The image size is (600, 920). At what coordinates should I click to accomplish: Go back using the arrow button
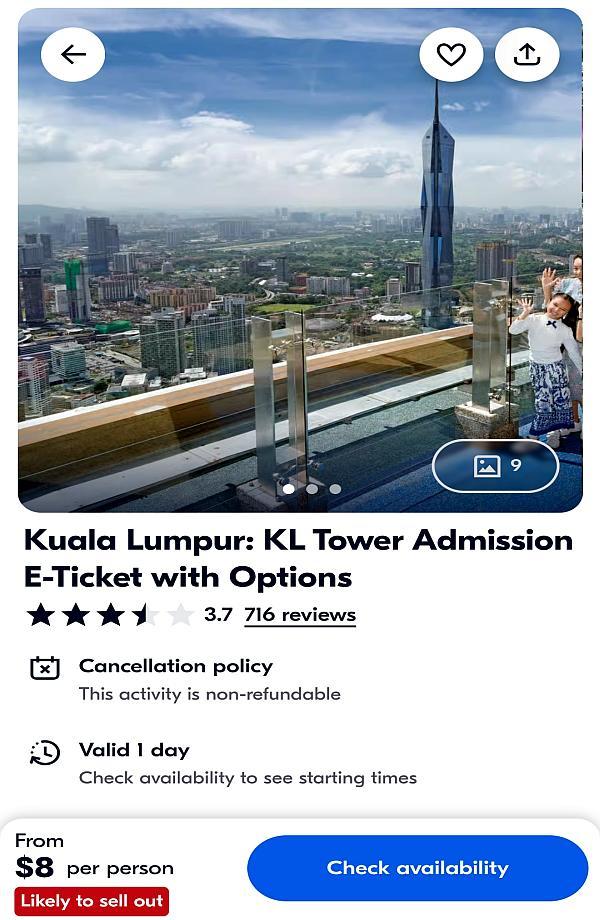(73, 55)
